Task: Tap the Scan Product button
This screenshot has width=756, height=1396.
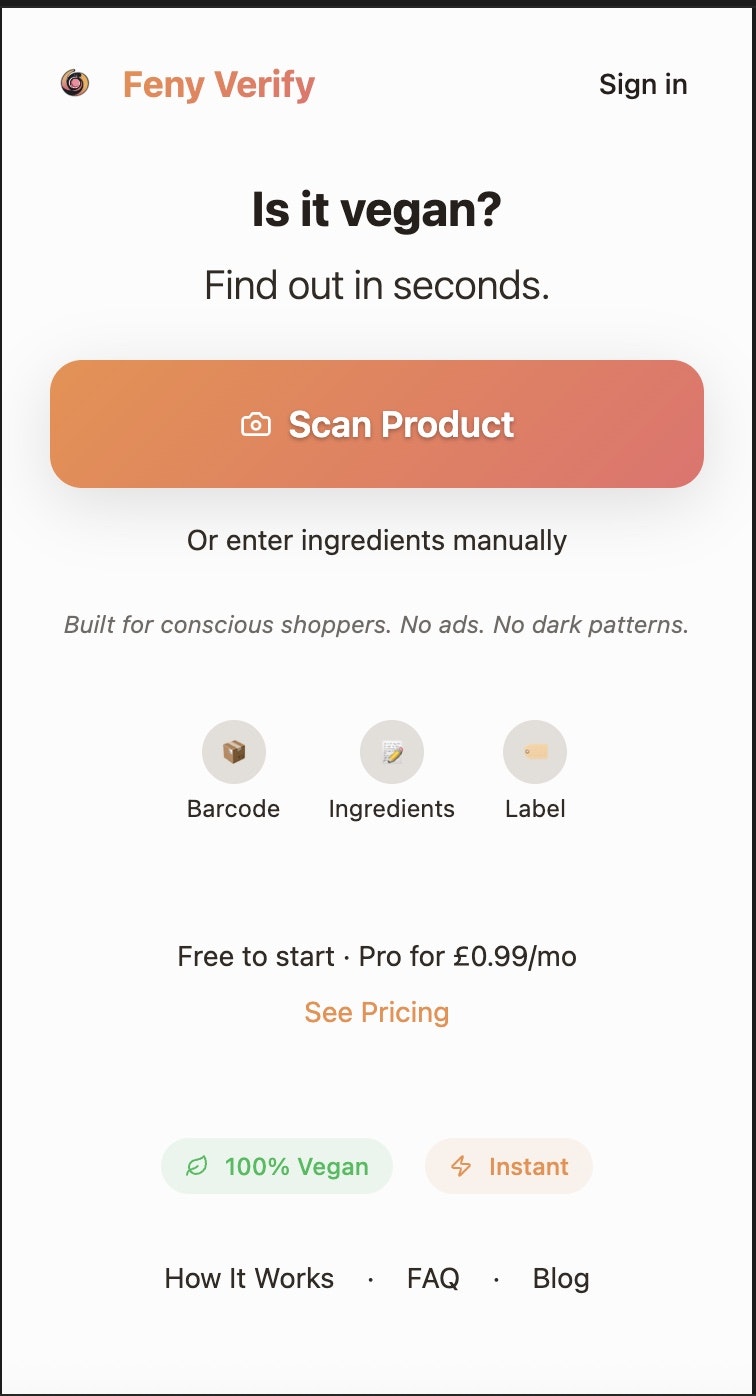Action: (377, 424)
